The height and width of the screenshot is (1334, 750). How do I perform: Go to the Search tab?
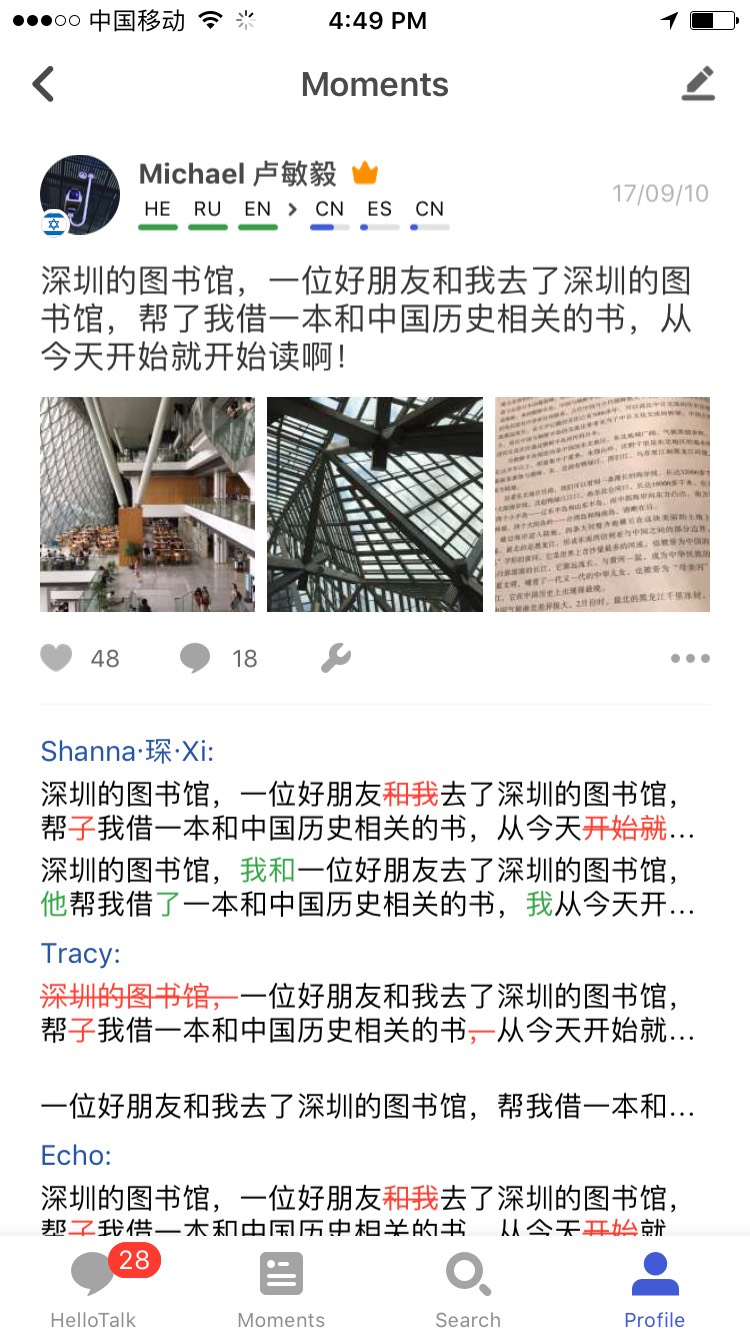[467, 1286]
